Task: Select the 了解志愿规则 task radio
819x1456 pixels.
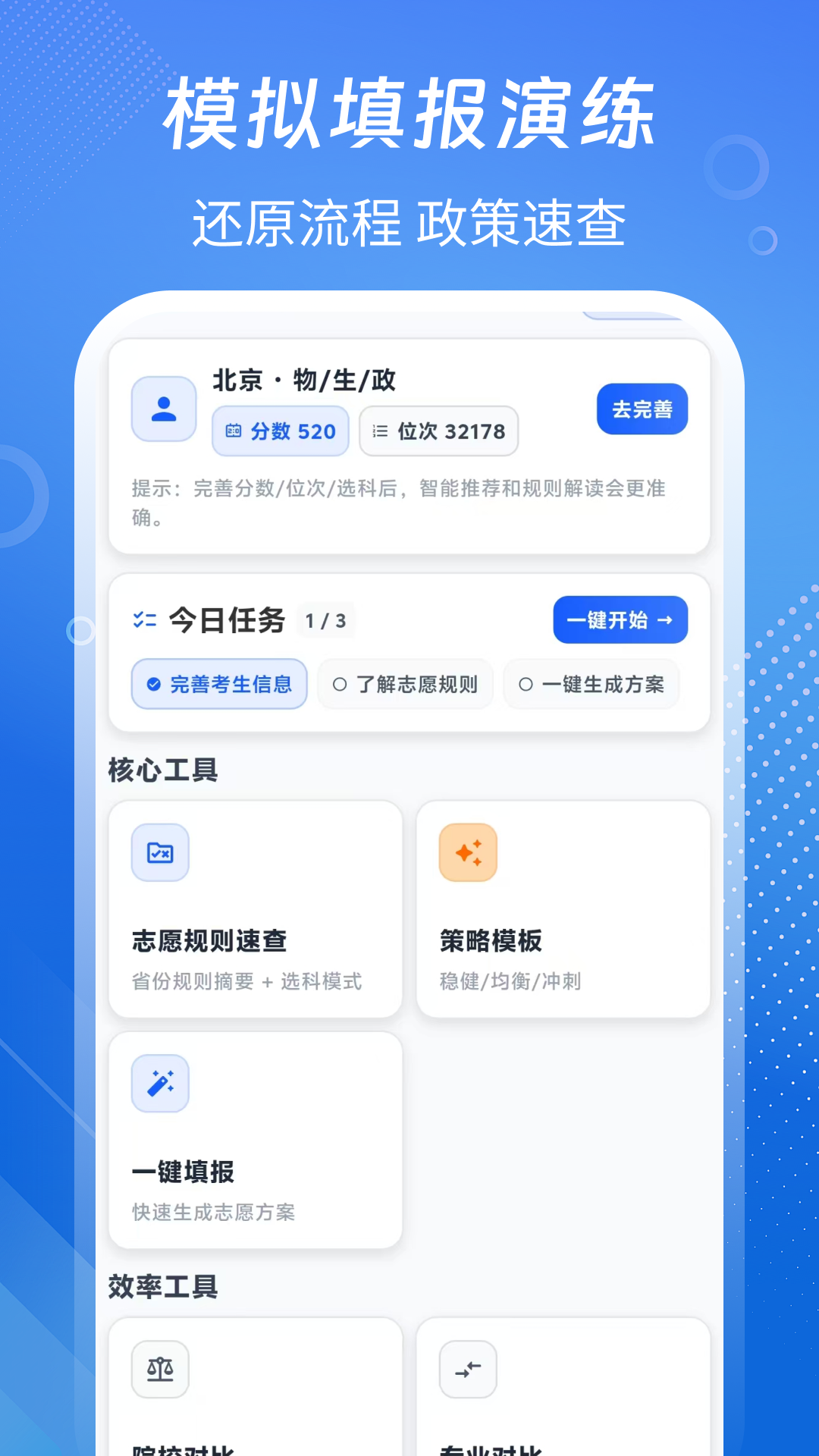Action: tap(404, 684)
